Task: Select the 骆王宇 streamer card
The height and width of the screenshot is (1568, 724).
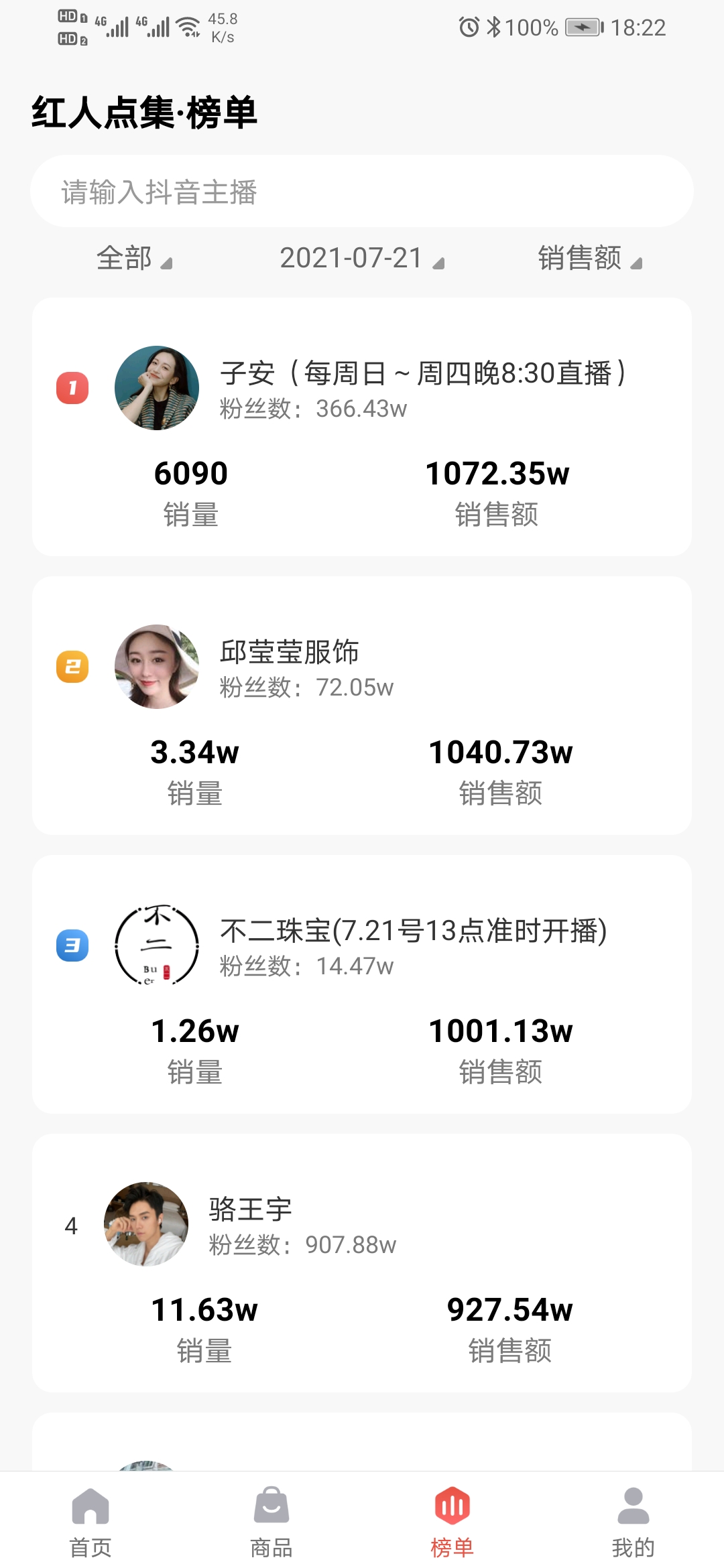Action: 362,1263
